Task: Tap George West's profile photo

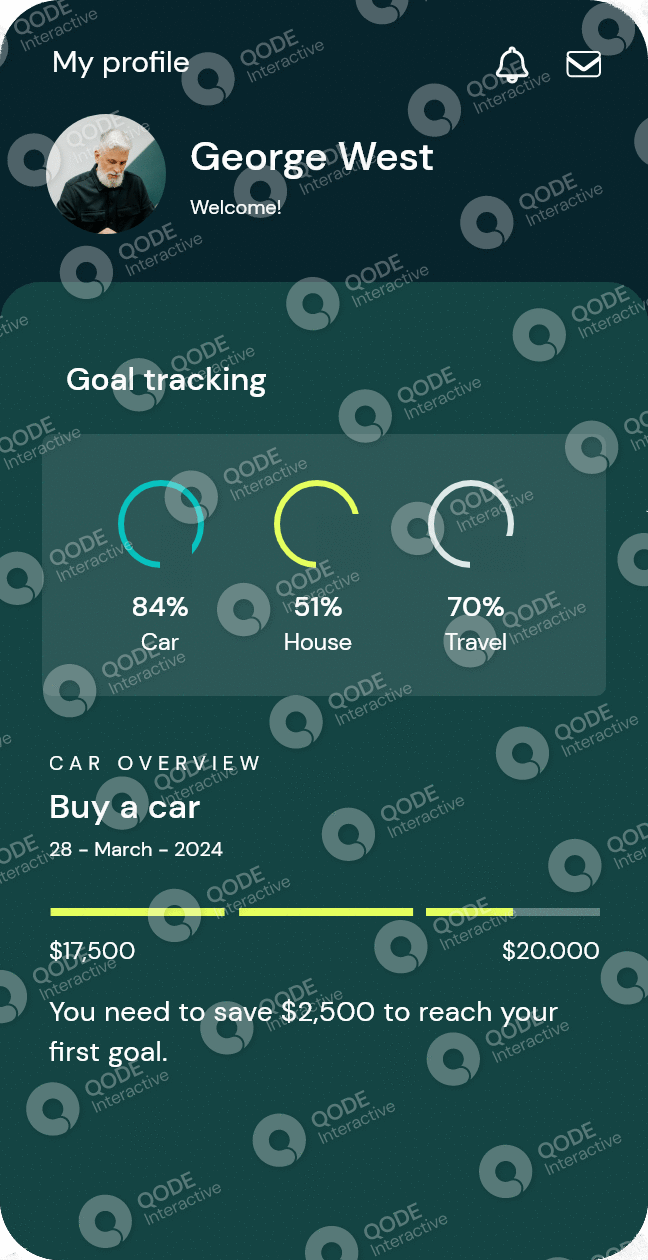Action: pyautogui.click(x=106, y=174)
